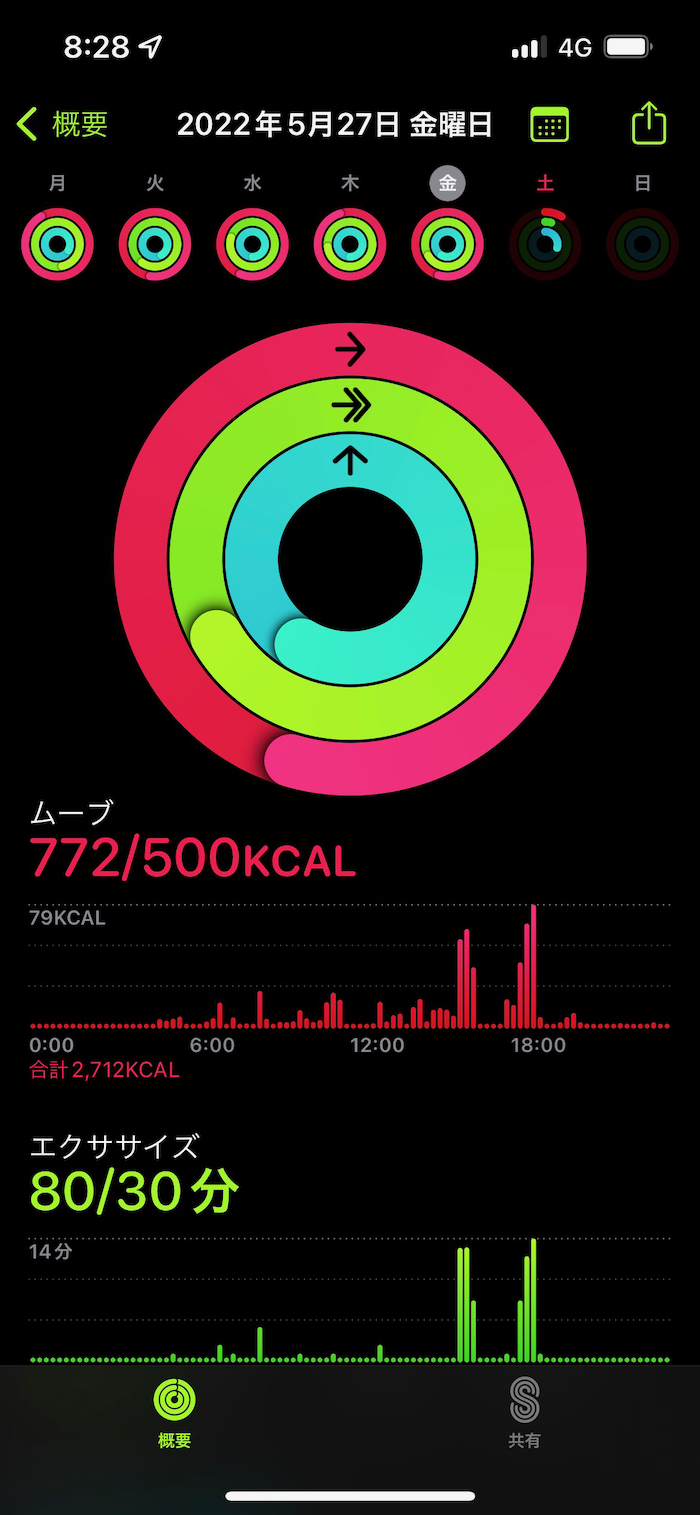Viewport: 700px width, 1515px height.
Task: Open the calendar view icon
Action: pos(549,125)
